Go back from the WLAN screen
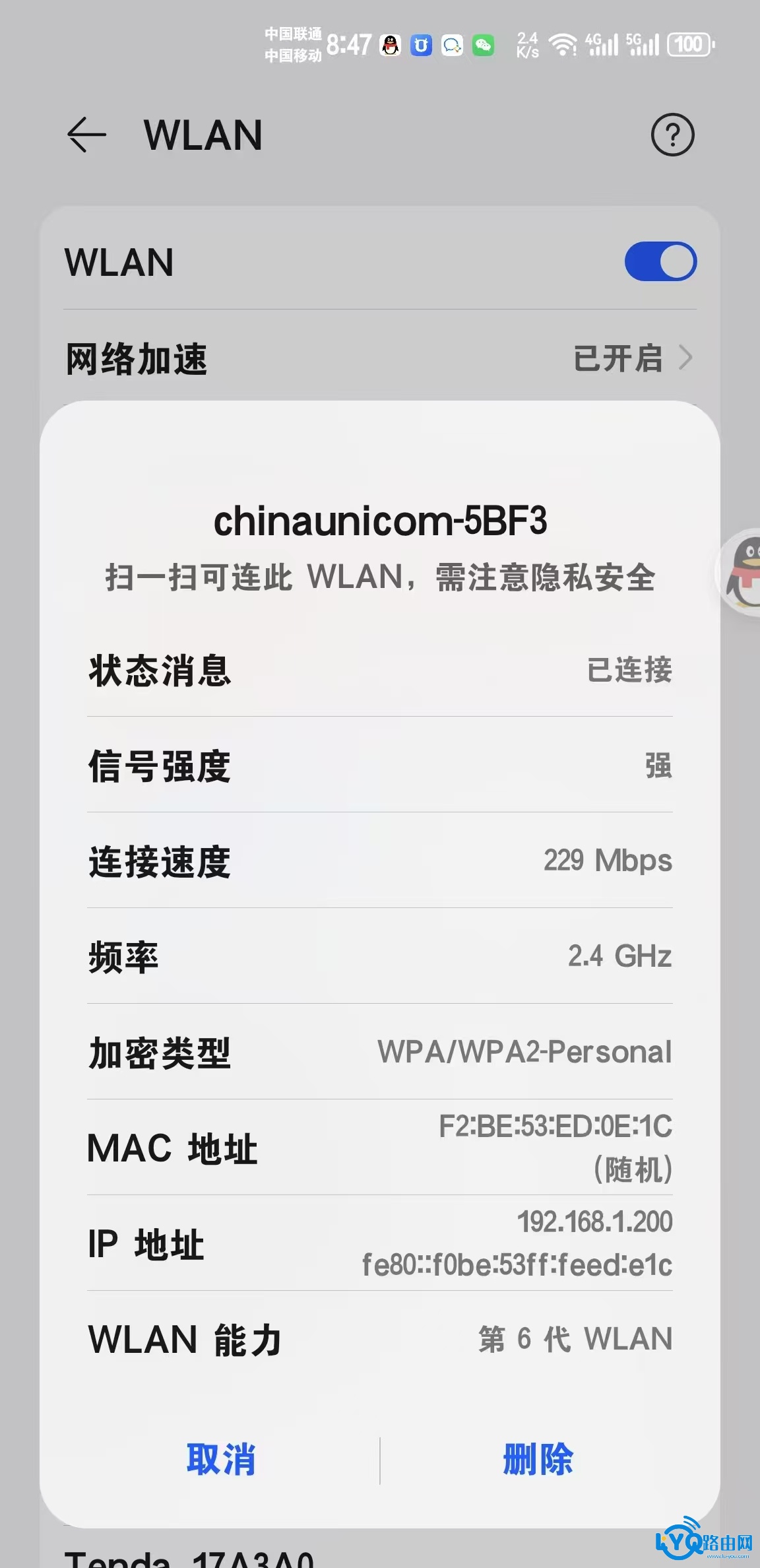760x1568 pixels. pos(86,135)
